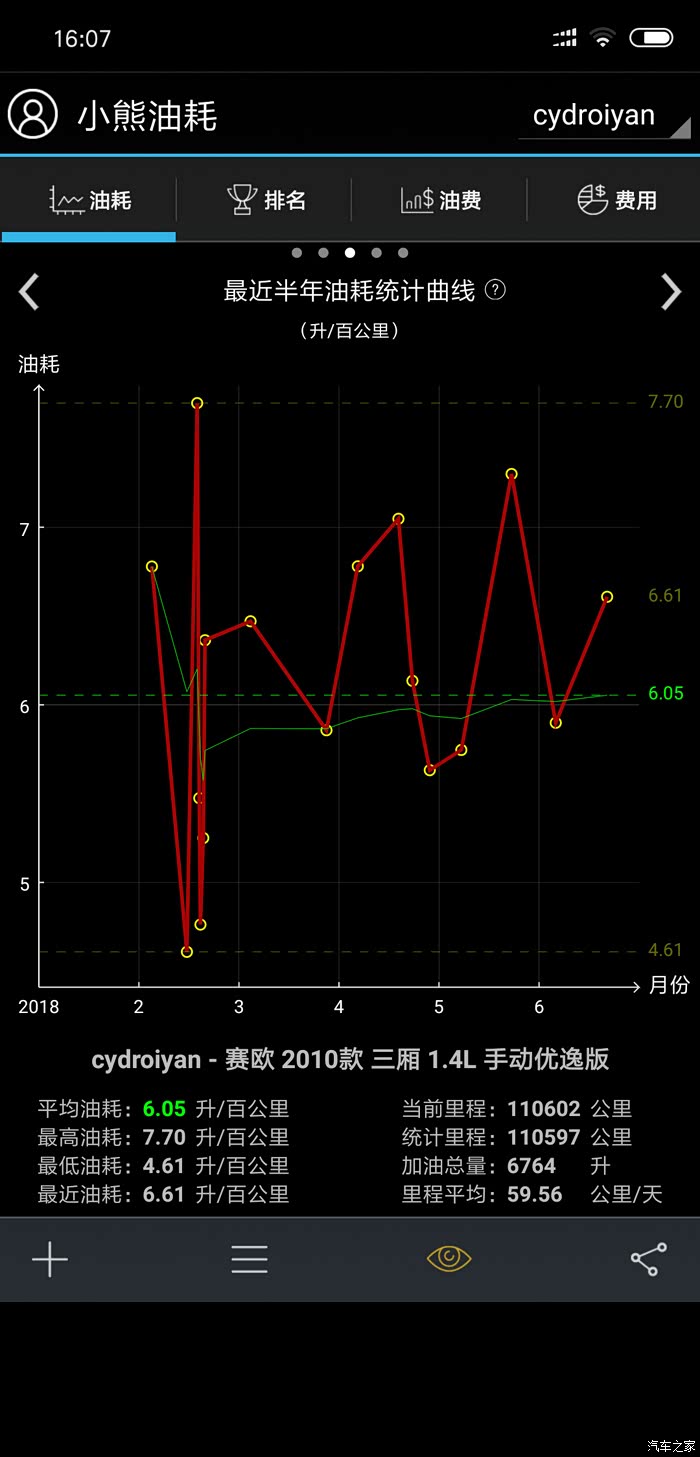This screenshot has width=700, height=1457.
Task: Open the cydroiyan vehicle dropdown
Action: (x=605, y=116)
